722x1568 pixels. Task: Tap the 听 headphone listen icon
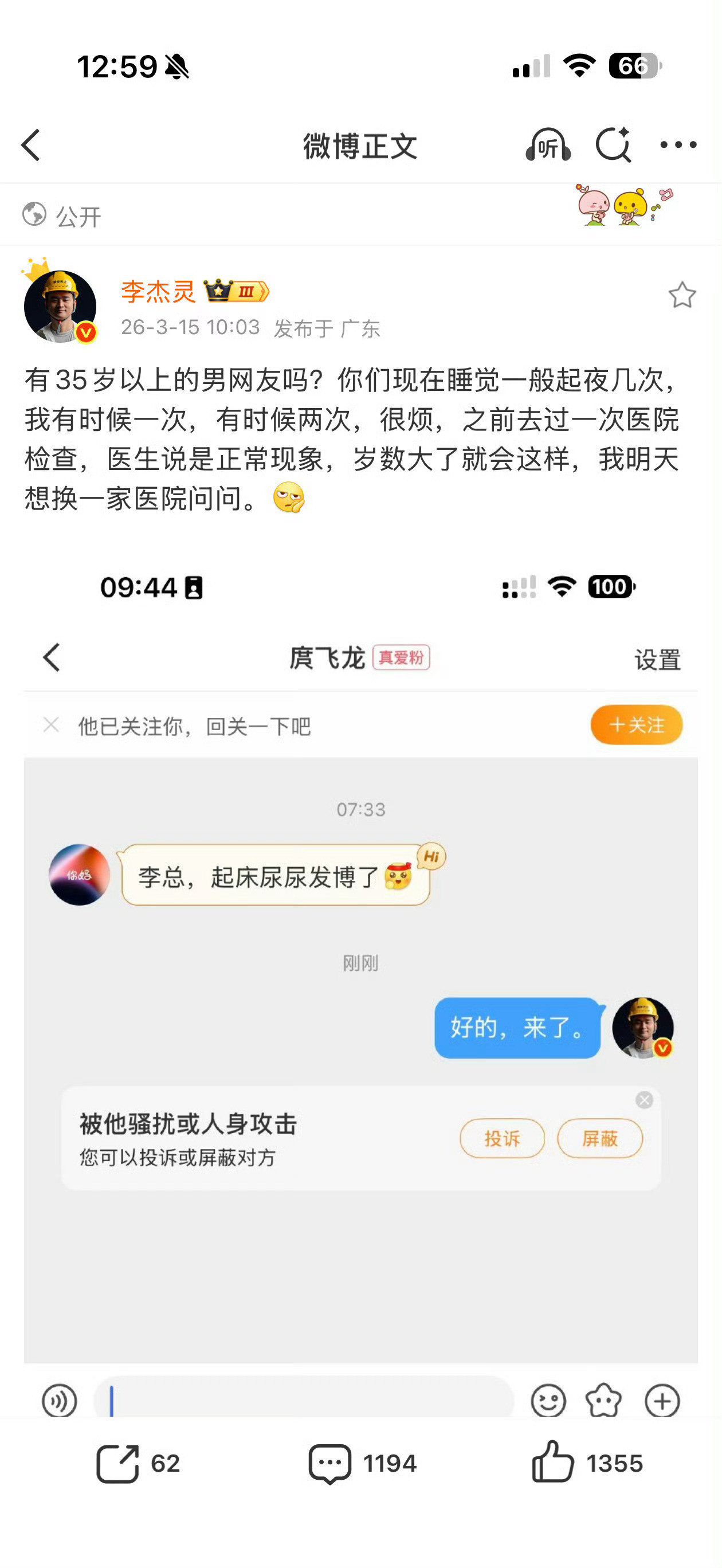coord(547,145)
